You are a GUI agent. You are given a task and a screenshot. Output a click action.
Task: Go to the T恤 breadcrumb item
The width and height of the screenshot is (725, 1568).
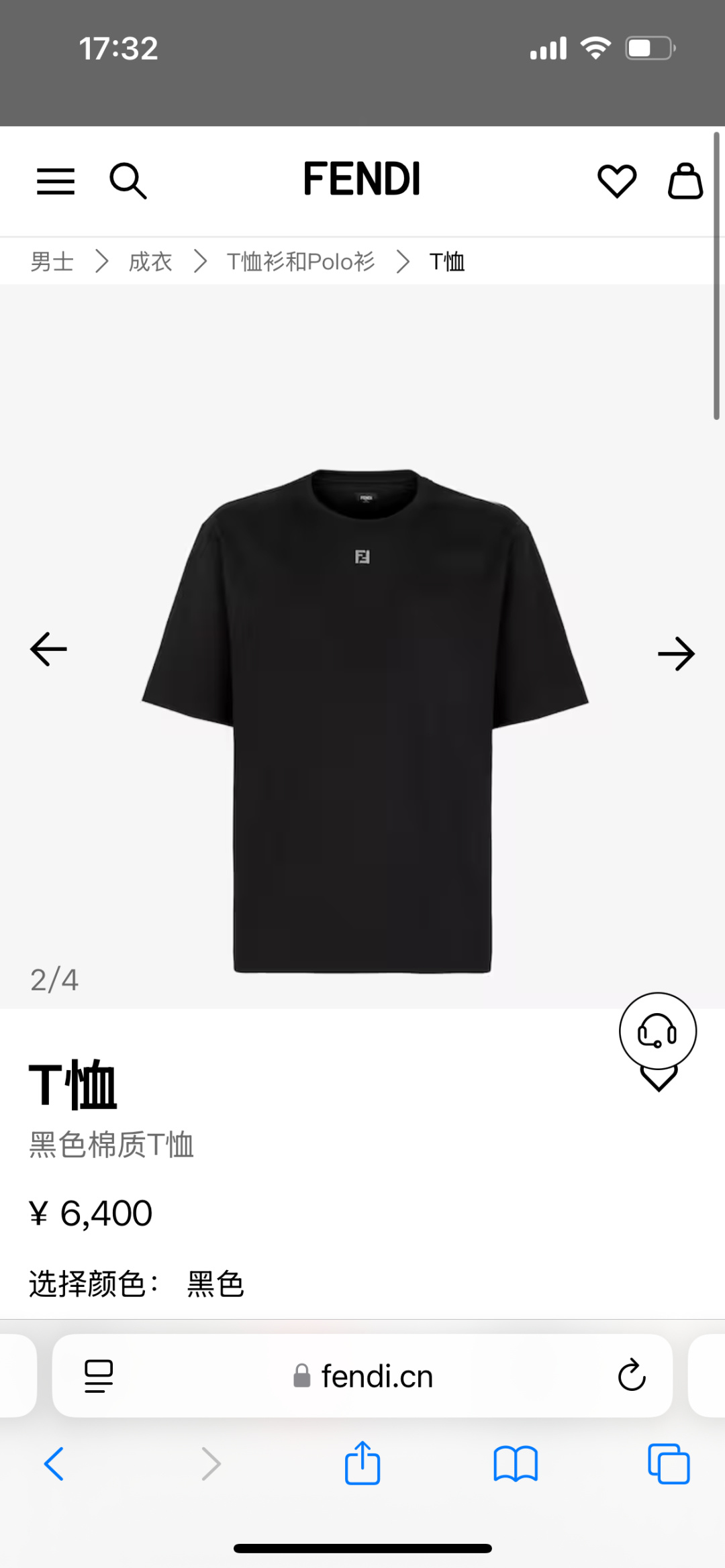(446, 262)
